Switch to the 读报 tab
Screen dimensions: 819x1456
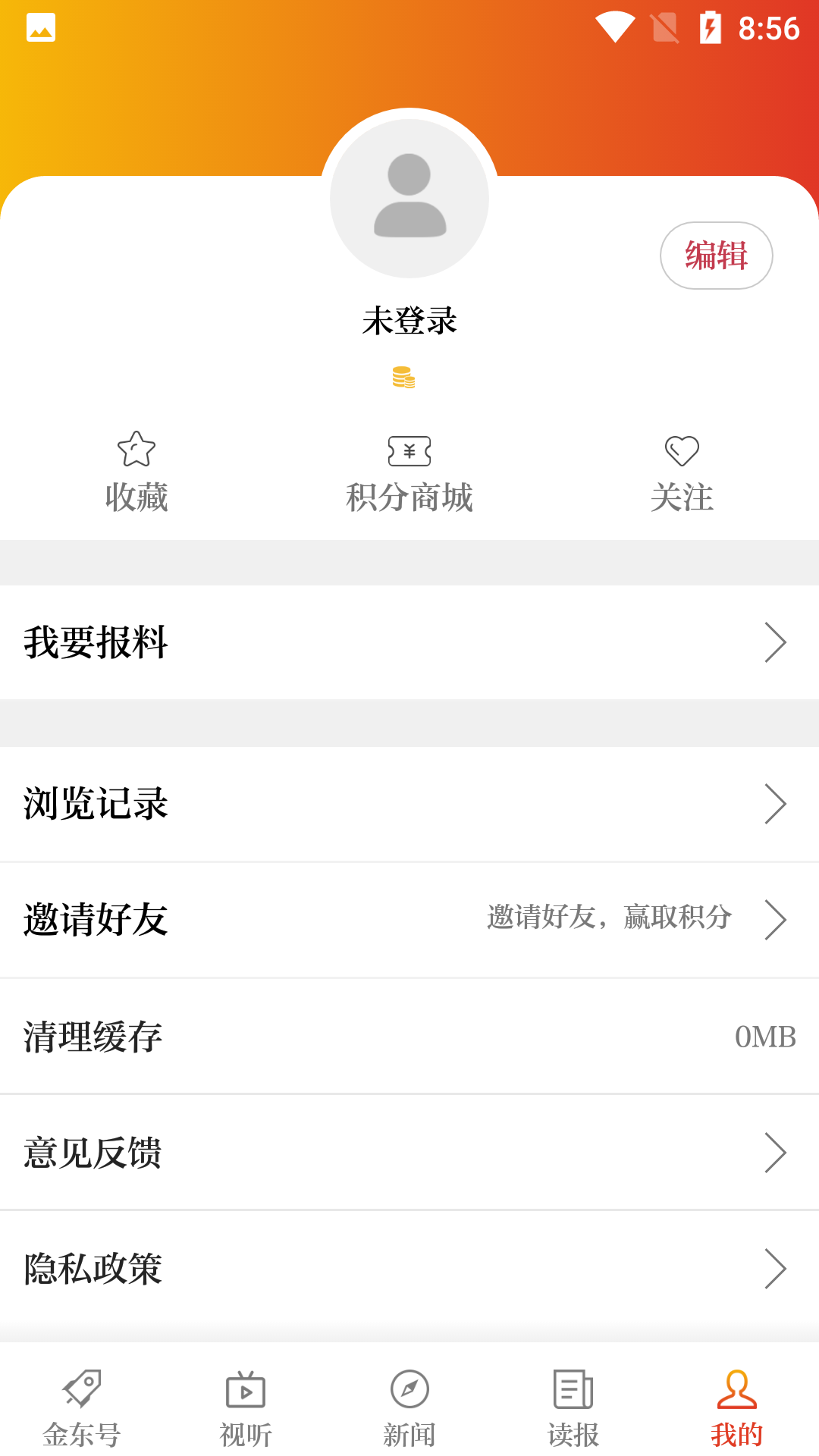pos(573,1407)
